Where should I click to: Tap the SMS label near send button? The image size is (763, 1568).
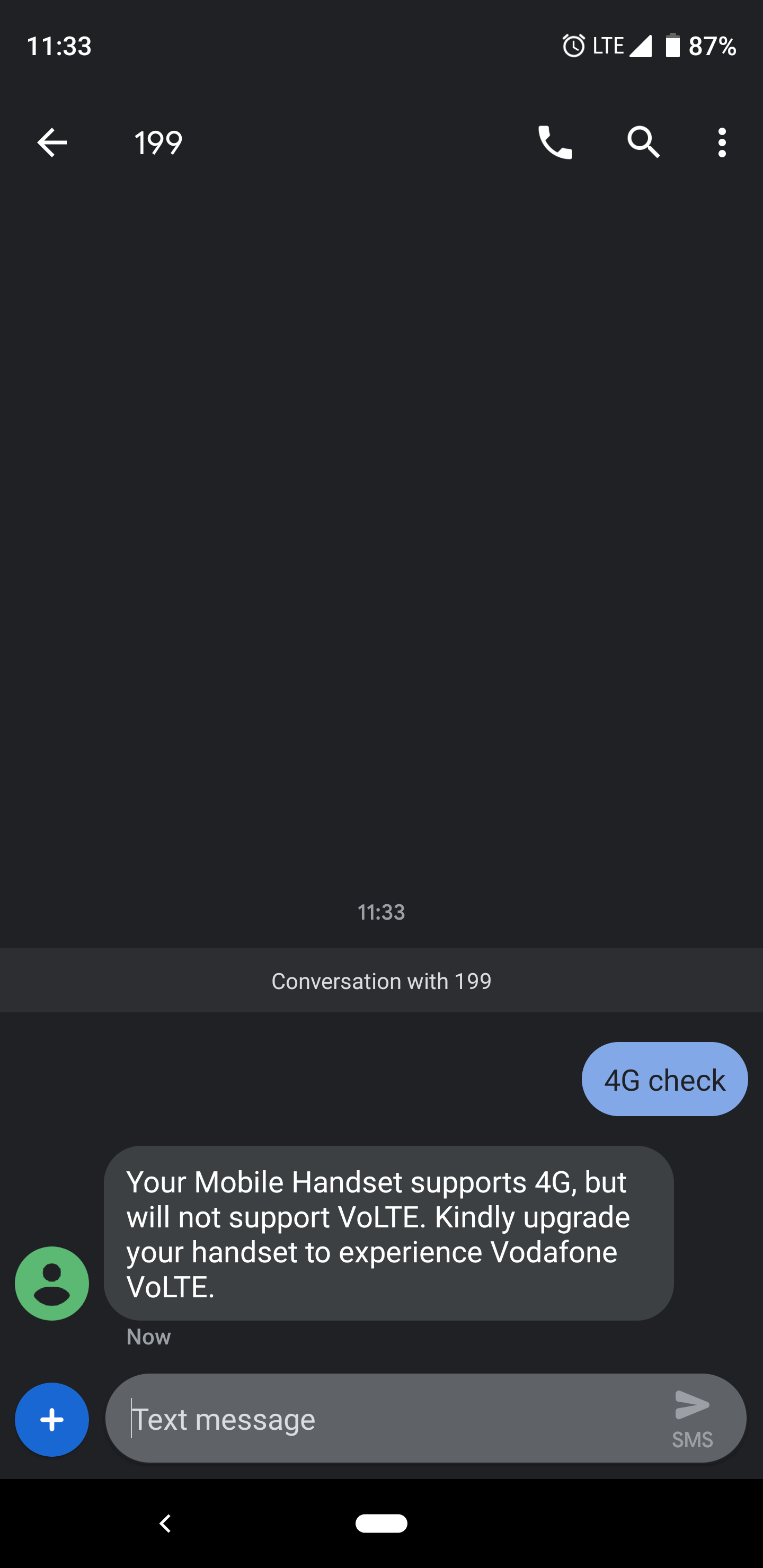[693, 1438]
